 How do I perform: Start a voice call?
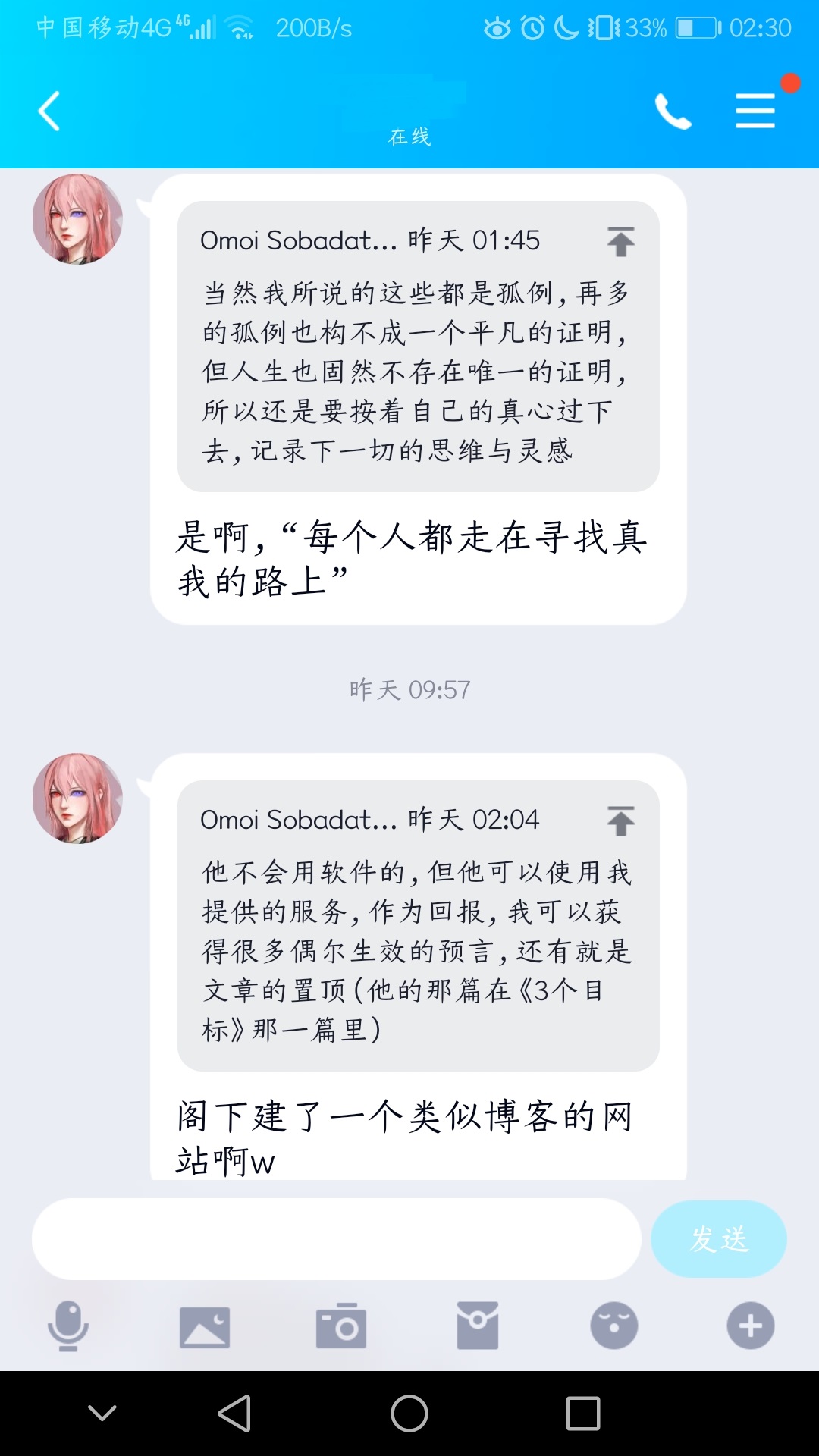[673, 111]
